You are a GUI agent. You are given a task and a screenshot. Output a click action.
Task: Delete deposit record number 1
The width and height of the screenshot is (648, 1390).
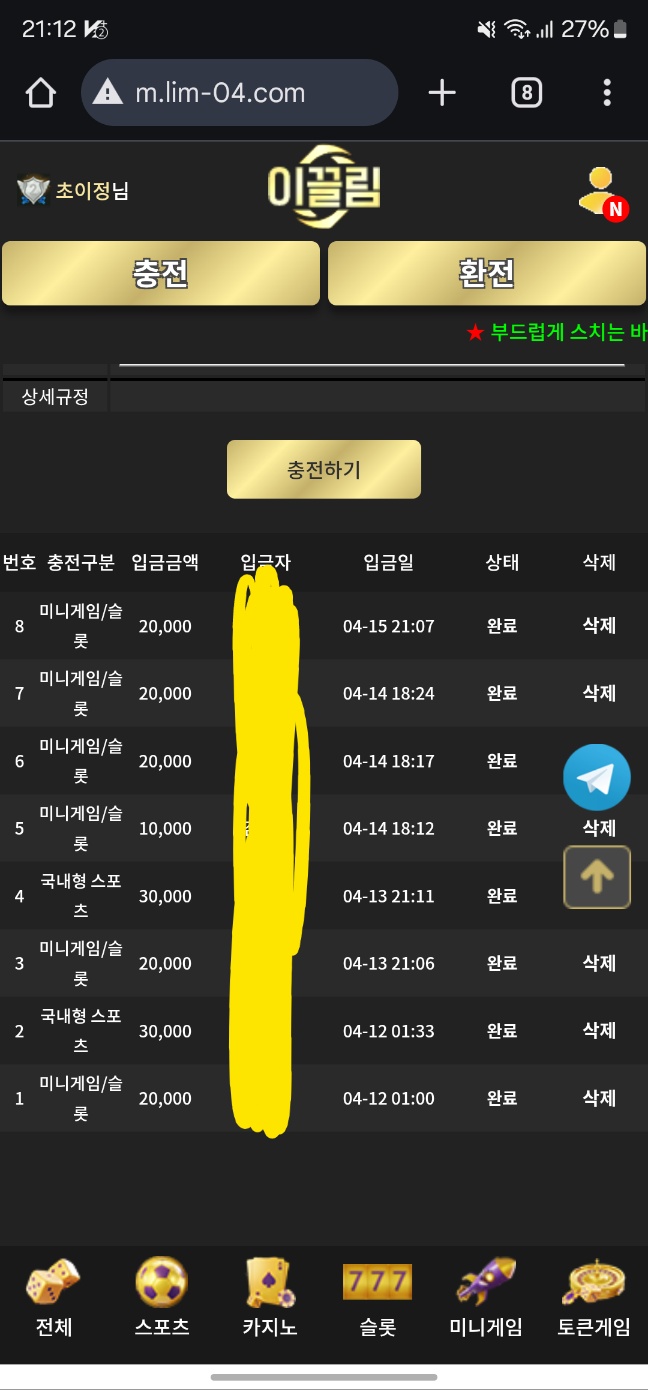point(599,1098)
